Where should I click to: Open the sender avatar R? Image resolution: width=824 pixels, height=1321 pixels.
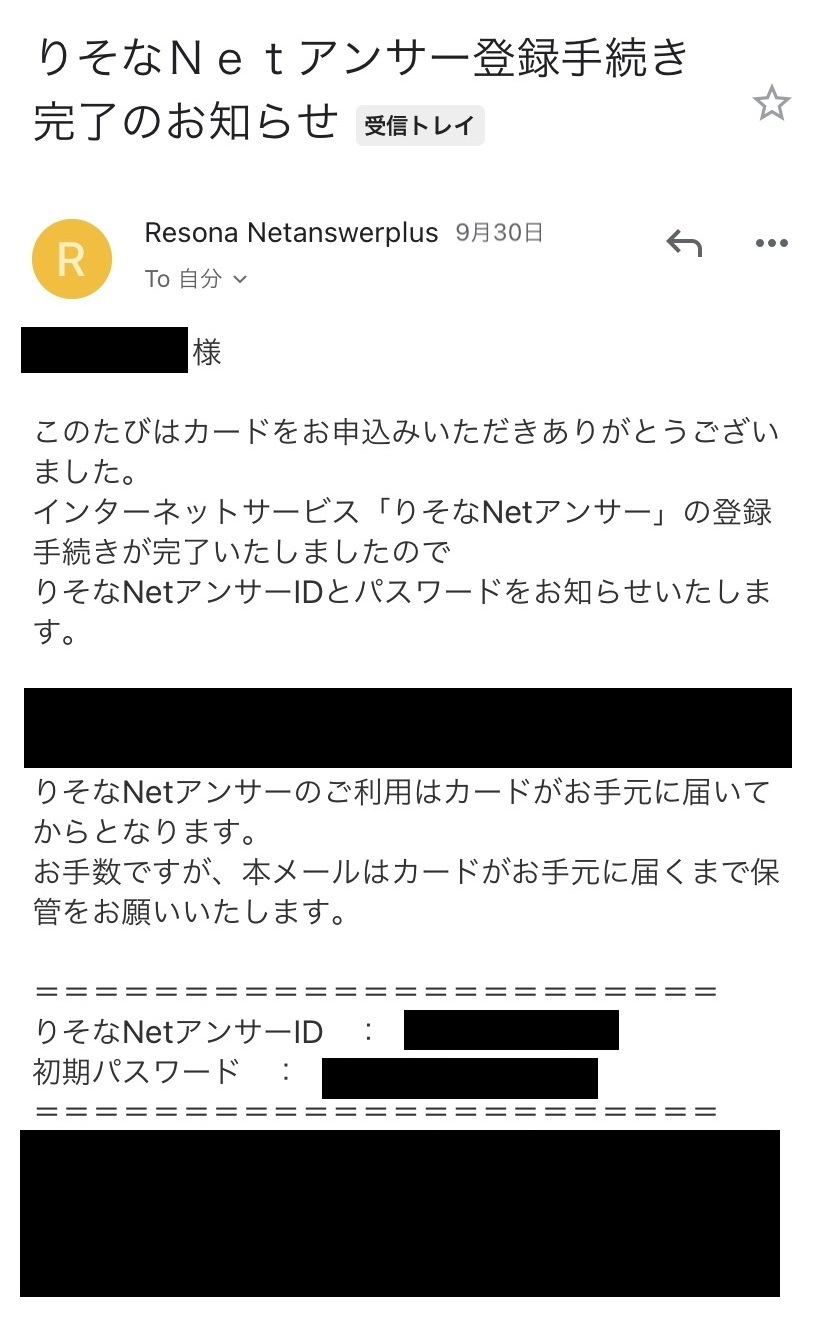72,259
